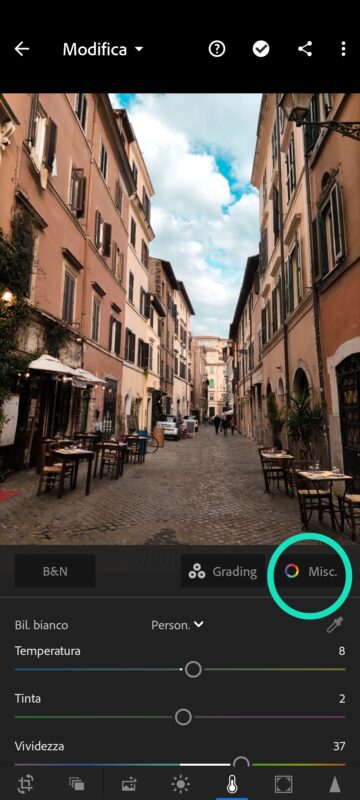Go back using the arrow
This screenshot has height=800, width=360.
pos(22,49)
